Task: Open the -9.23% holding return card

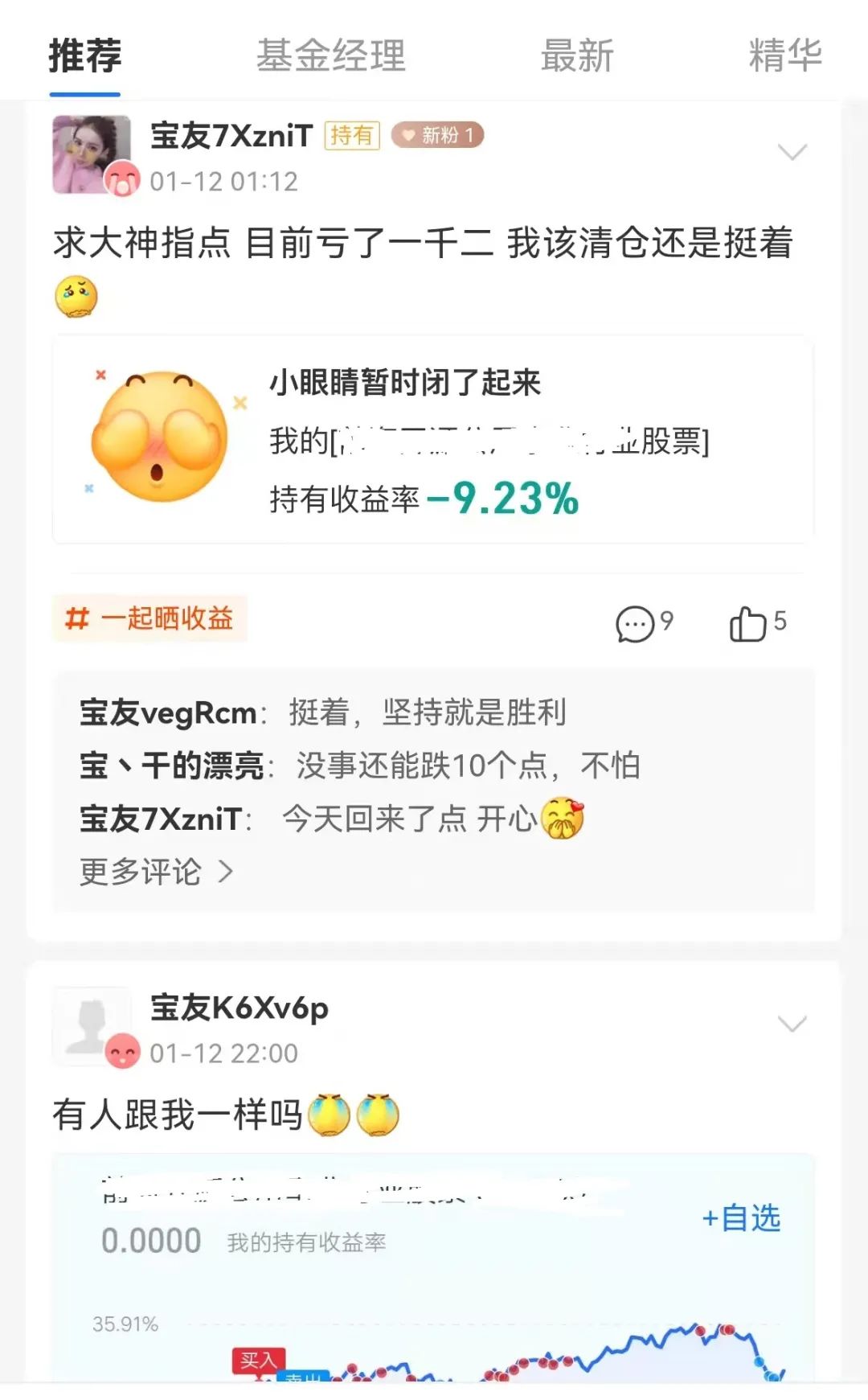Action: [433, 440]
